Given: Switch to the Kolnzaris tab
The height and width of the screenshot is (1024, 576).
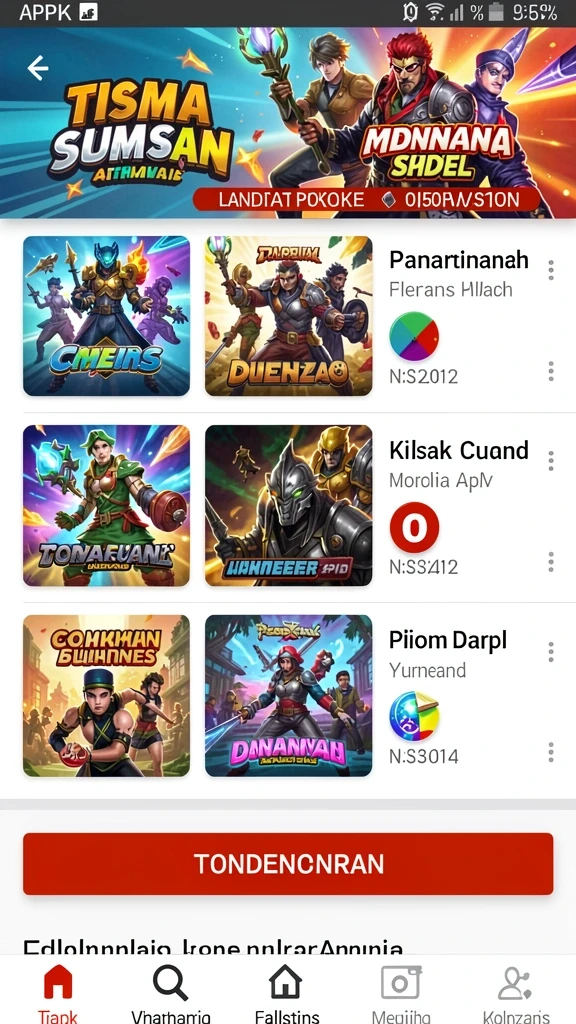Looking at the screenshot, I should pos(516,993).
